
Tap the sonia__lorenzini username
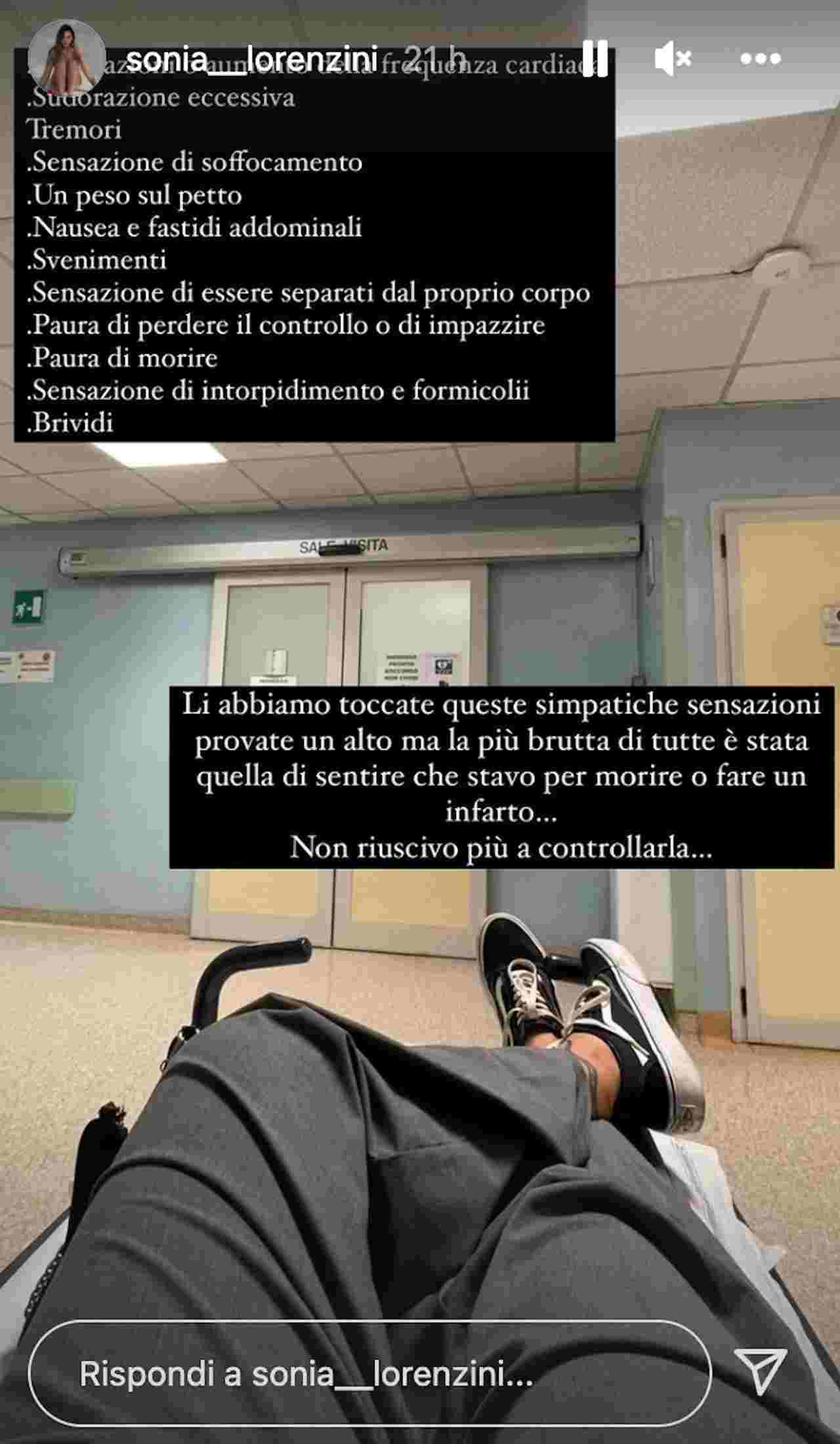(251, 59)
